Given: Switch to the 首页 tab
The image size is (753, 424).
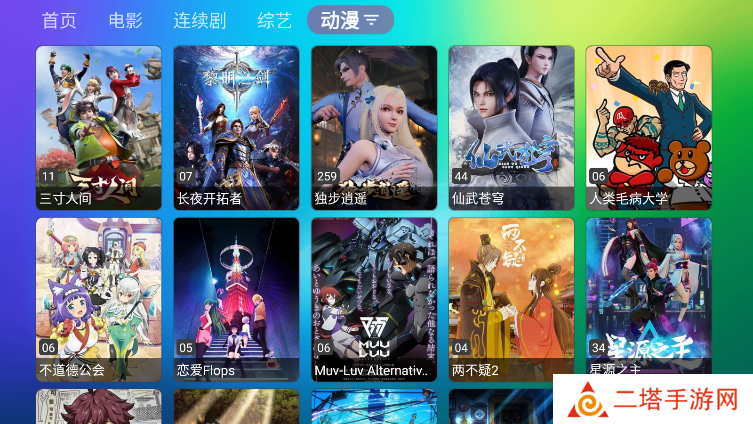Looking at the screenshot, I should (59, 20).
